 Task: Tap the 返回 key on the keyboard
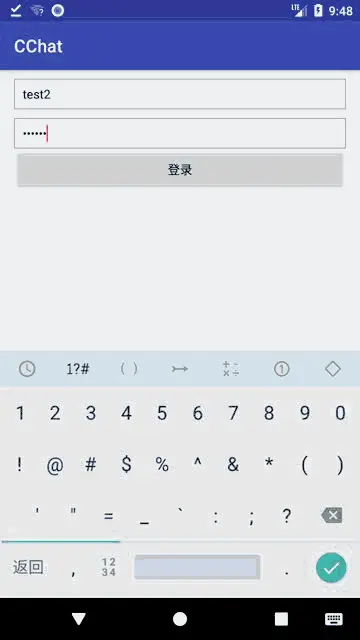coord(28,567)
